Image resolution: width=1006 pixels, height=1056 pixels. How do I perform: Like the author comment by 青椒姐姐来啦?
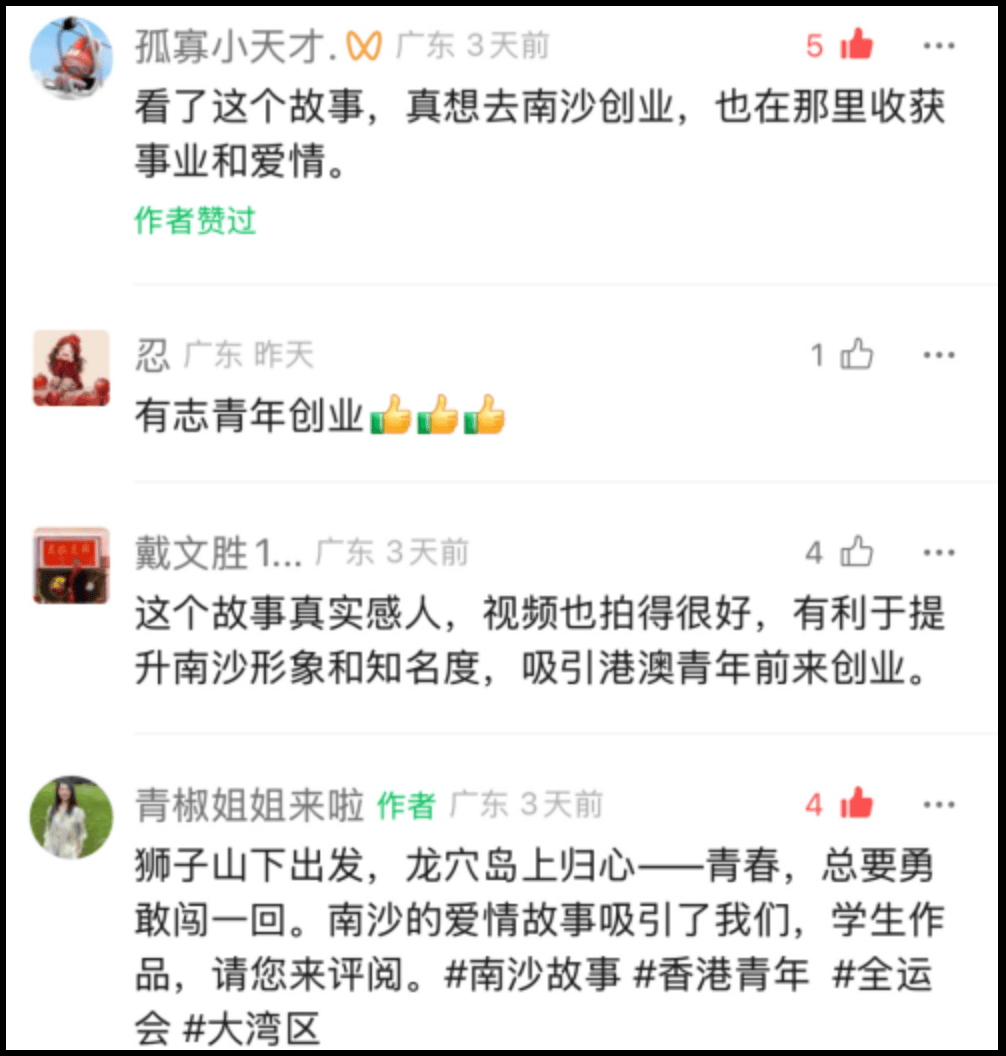(856, 804)
